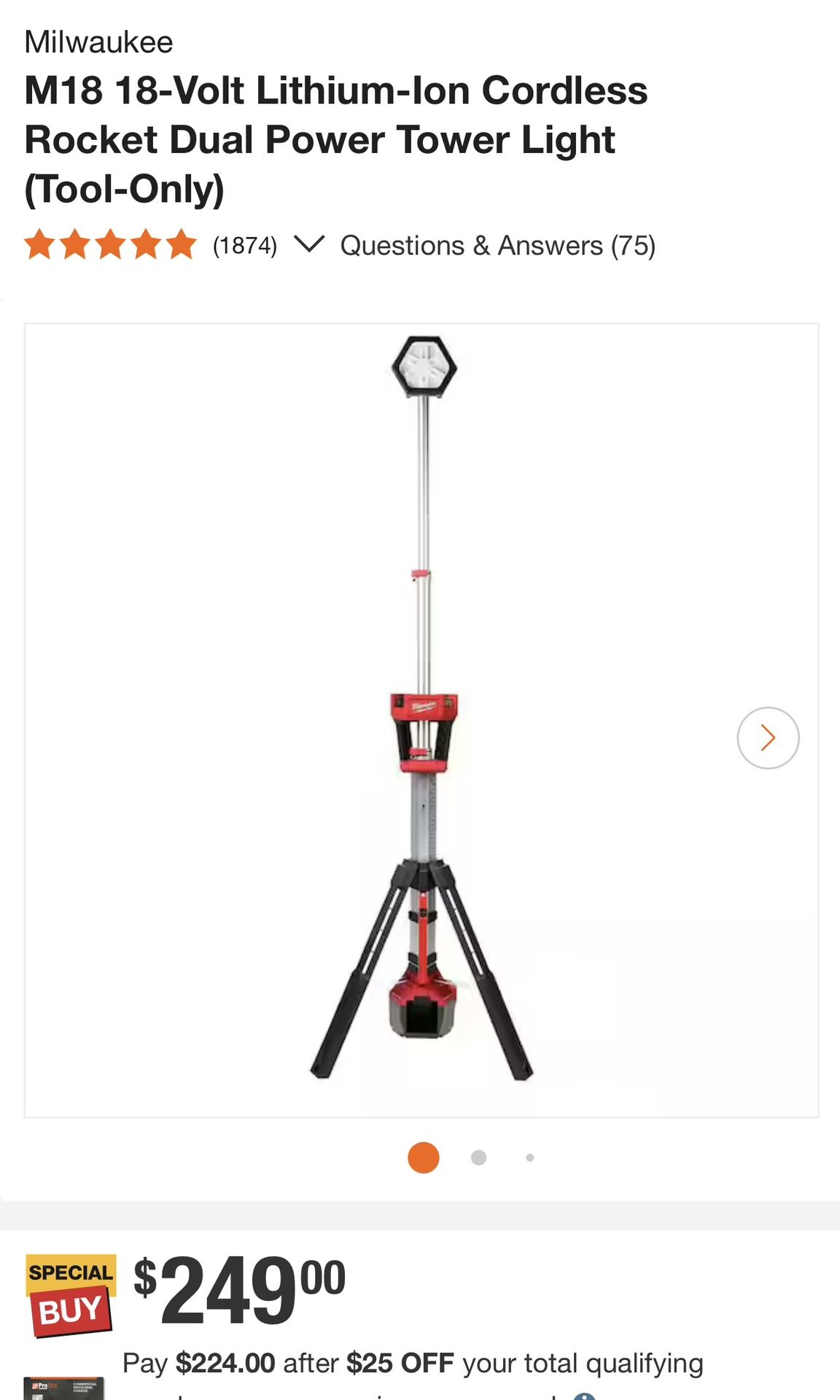840x1400 pixels.
Task: Click the chevron inside the next-image circle
Action: point(768,738)
